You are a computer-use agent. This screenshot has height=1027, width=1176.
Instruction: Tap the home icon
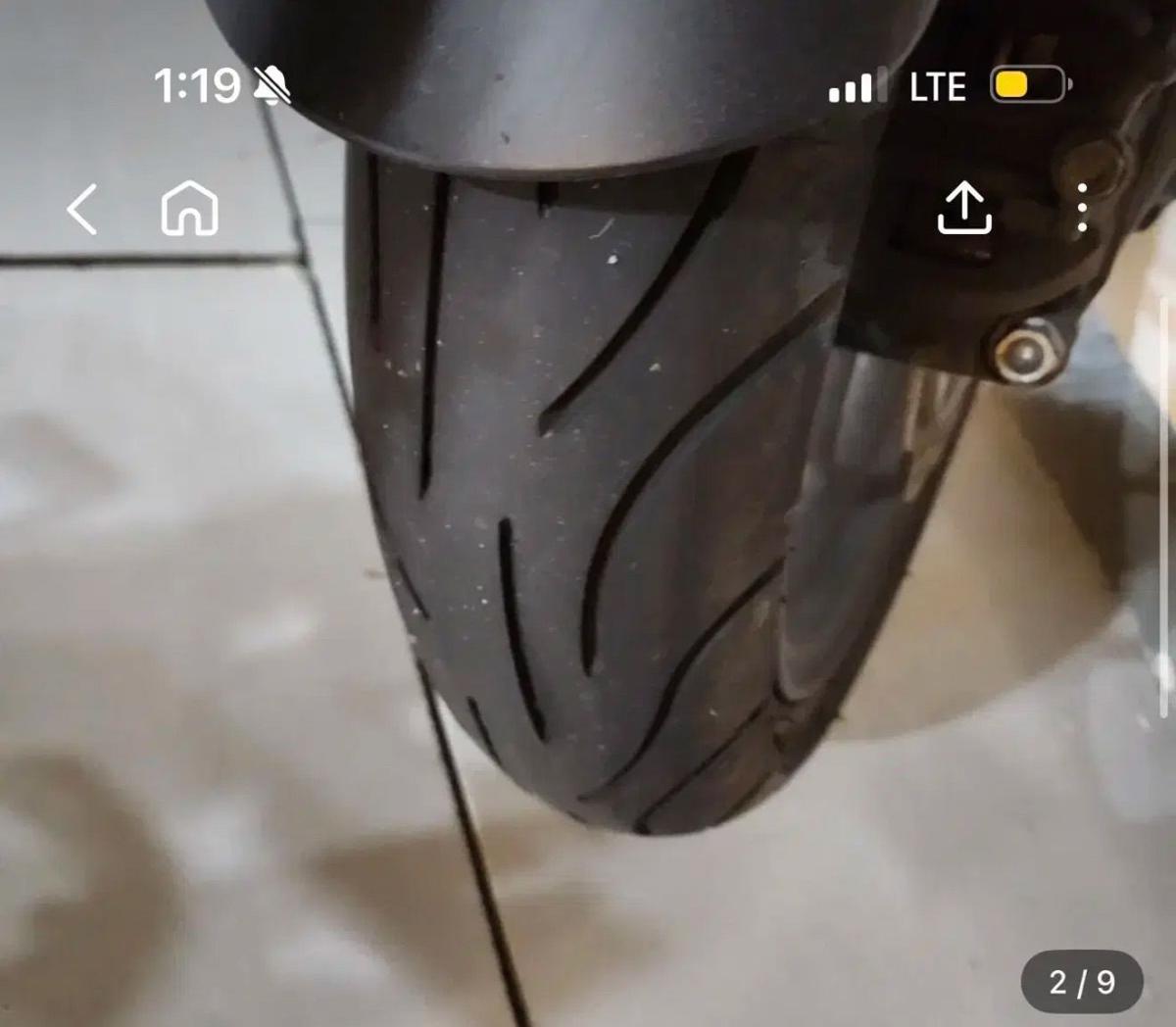[x=189, y=209]
